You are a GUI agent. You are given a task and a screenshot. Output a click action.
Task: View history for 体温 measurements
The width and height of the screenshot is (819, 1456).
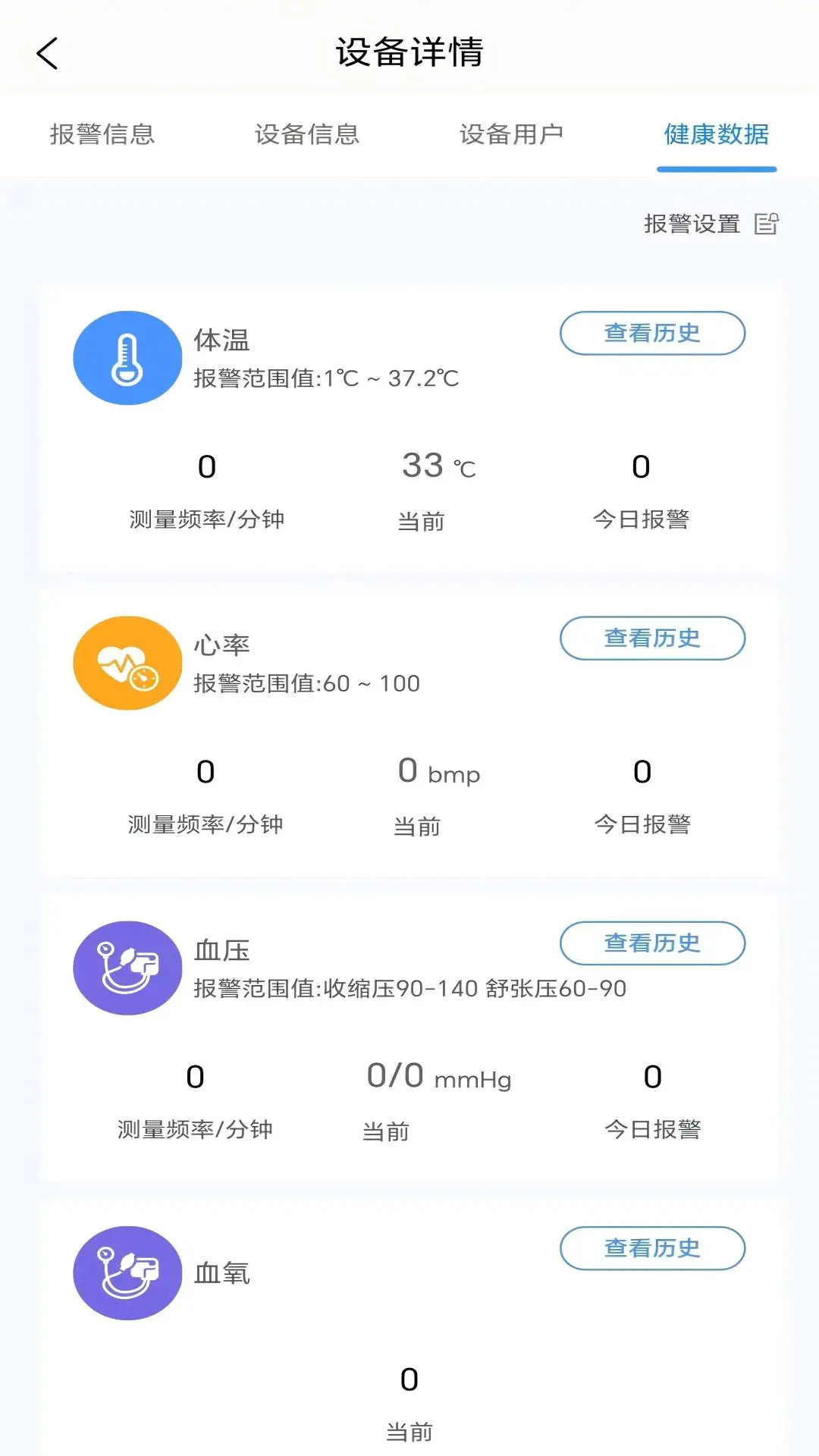point(651,332)
